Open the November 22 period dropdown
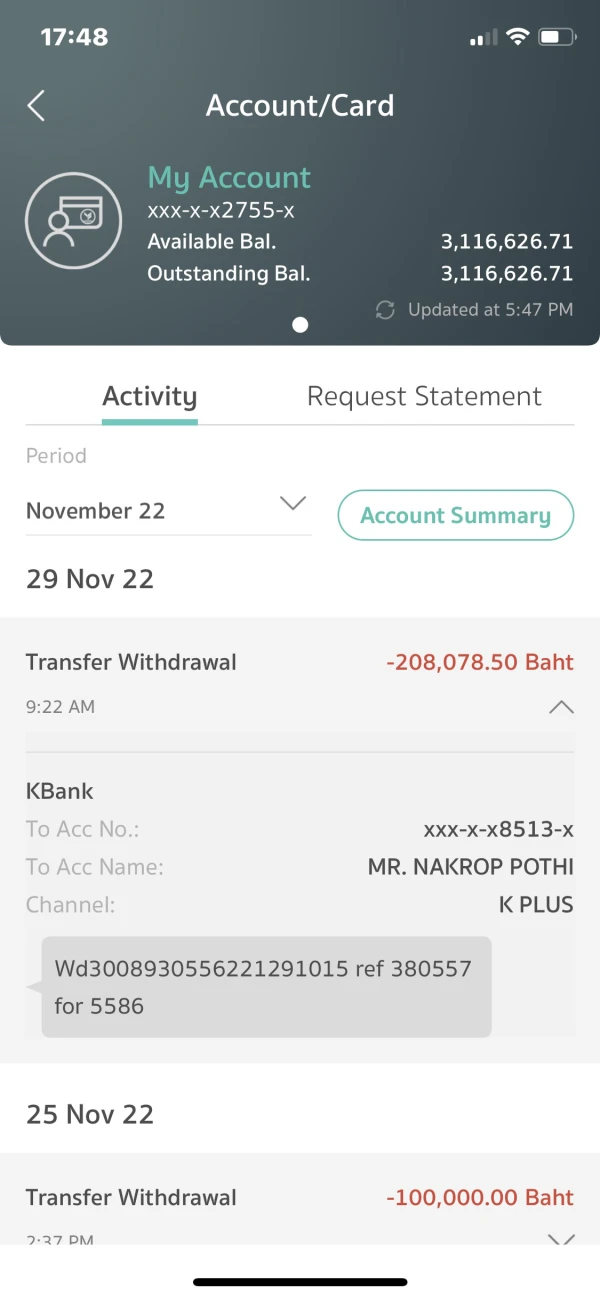 [168, 511]
